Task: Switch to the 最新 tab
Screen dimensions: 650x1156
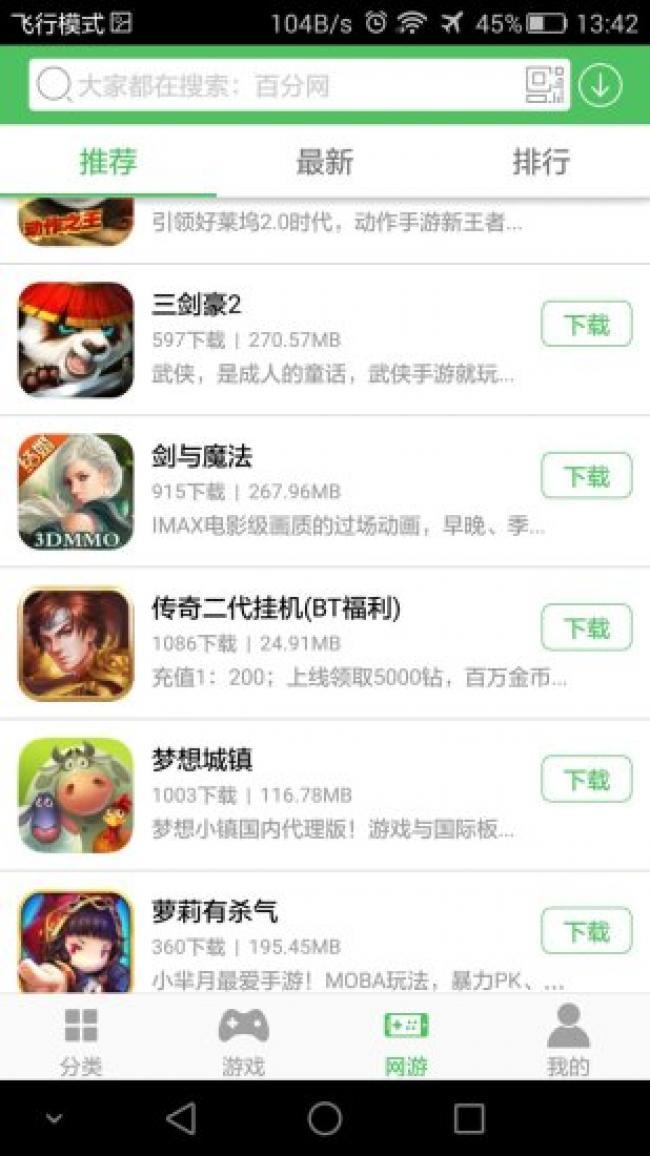Action: tap(324, 162)
